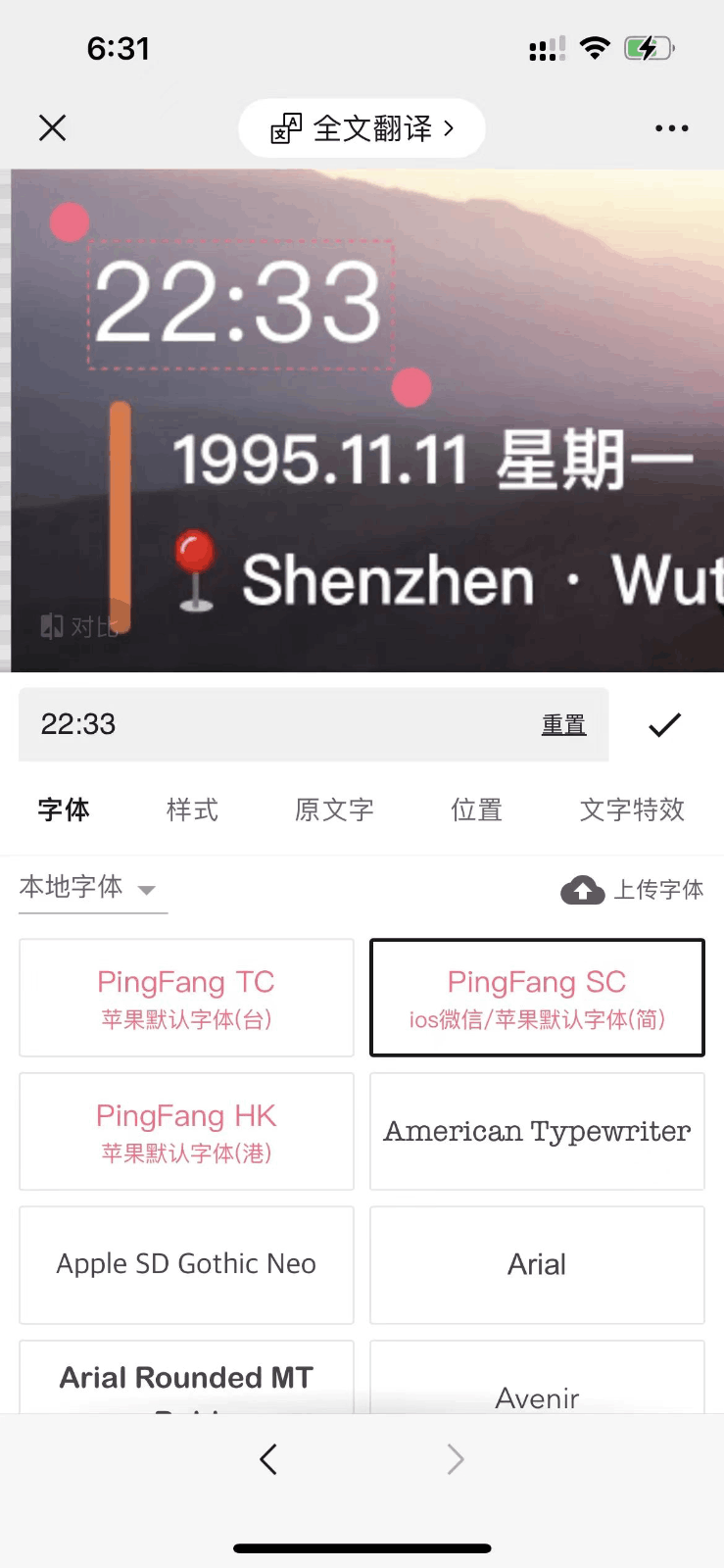Tap the 对比 compare button
Image resolution: width=724 pixels, height=1568 pixels.
tap(80, 626)
